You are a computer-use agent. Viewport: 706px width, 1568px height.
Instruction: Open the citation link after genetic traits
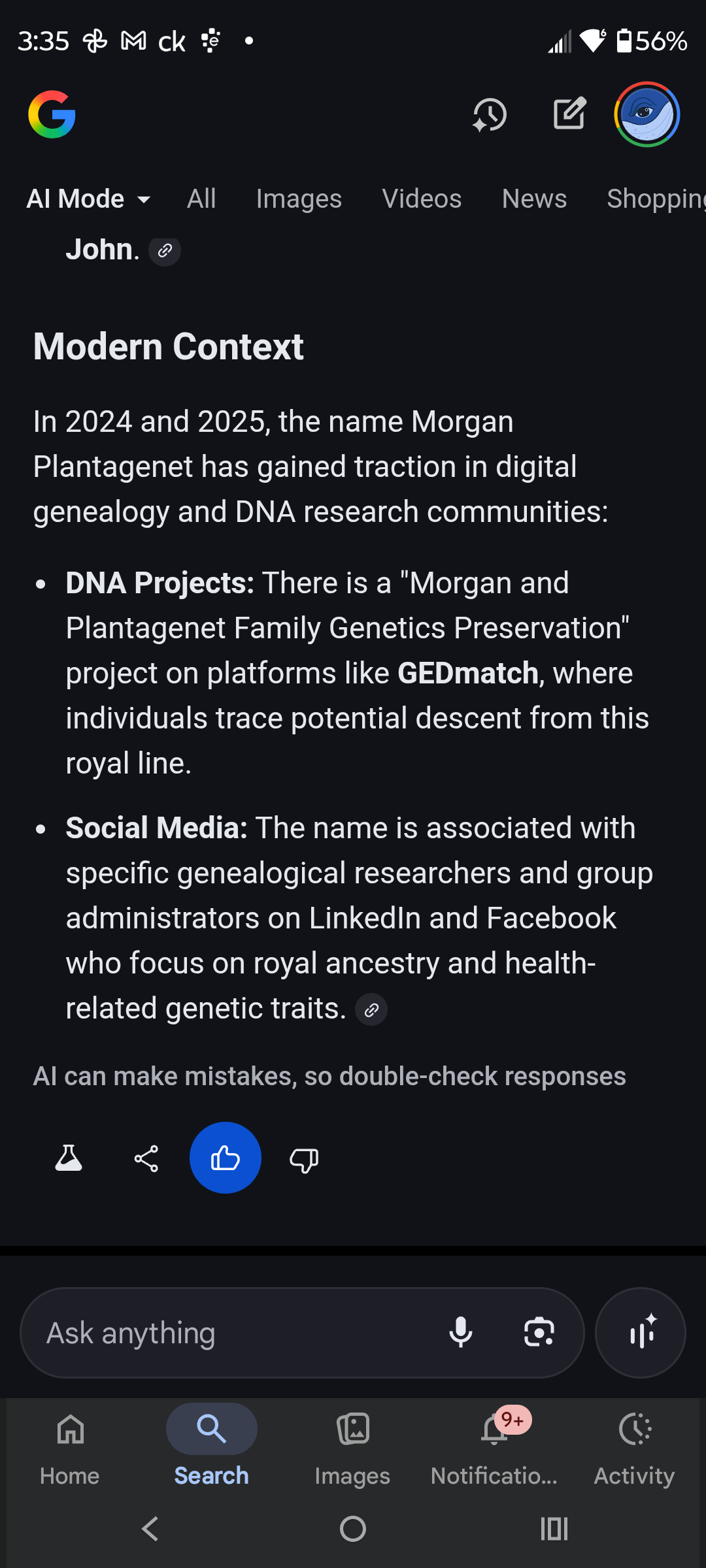click(371, 1009)
